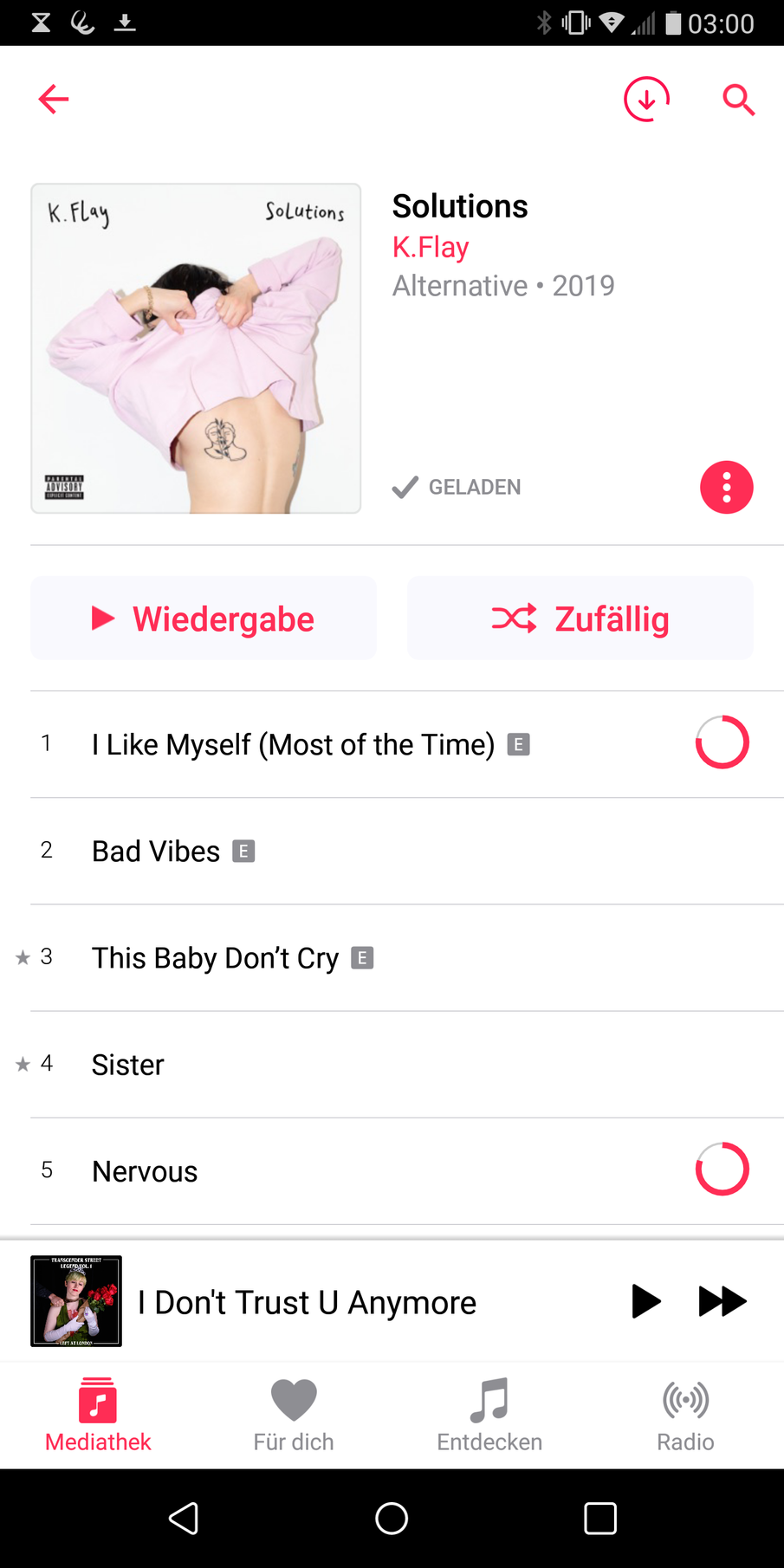Open the album's three-dot options menu

[726, 488]
